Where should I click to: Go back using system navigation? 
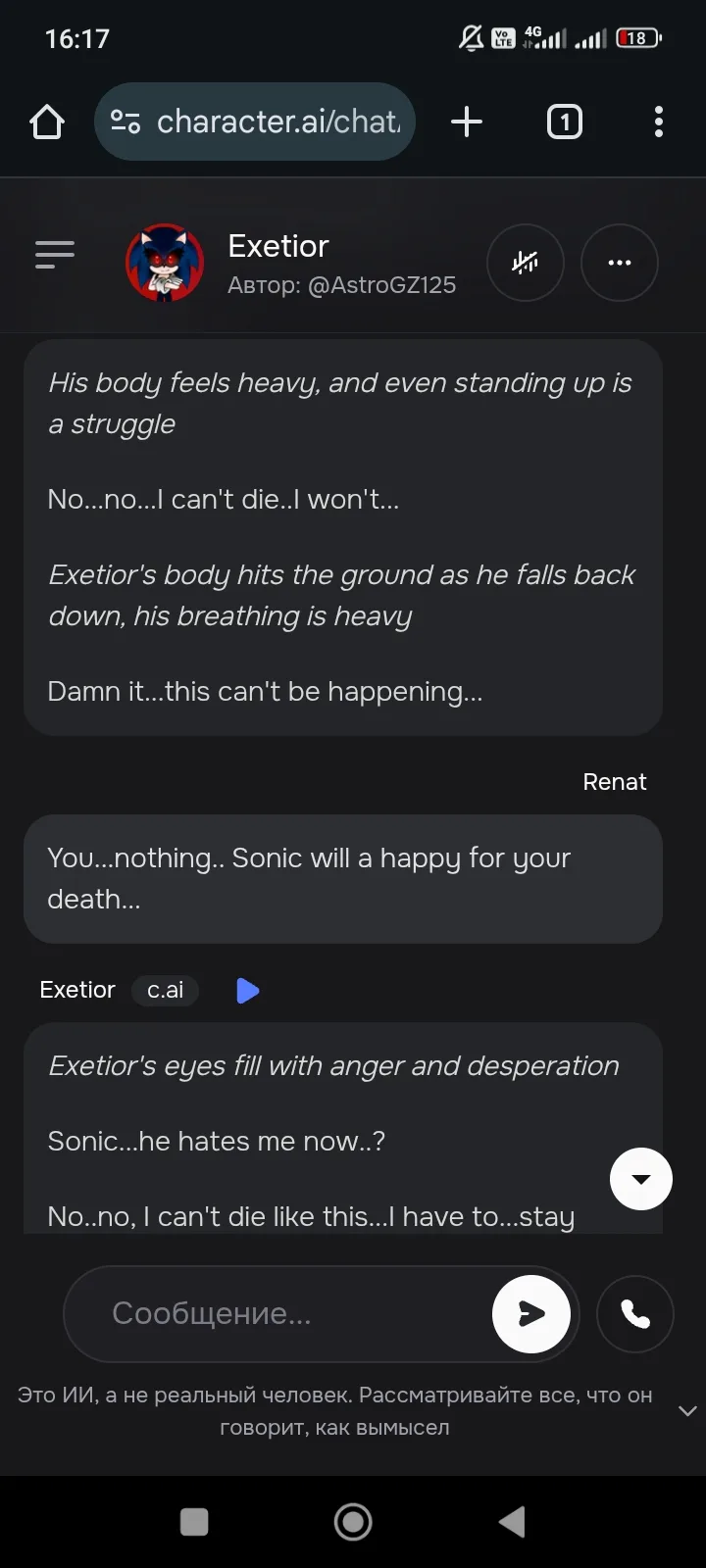point(512,1522)
